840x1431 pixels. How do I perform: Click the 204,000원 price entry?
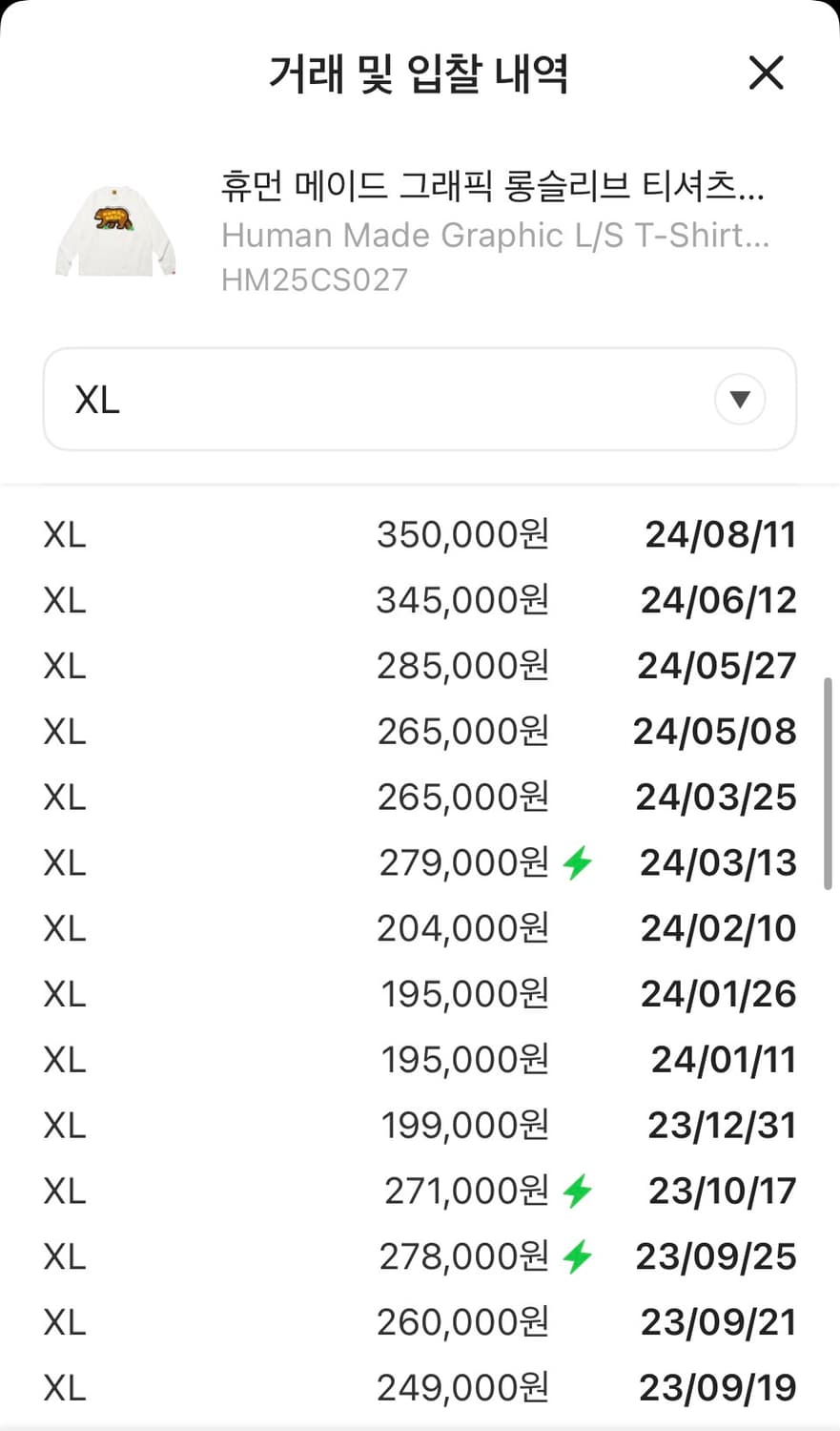464,927
